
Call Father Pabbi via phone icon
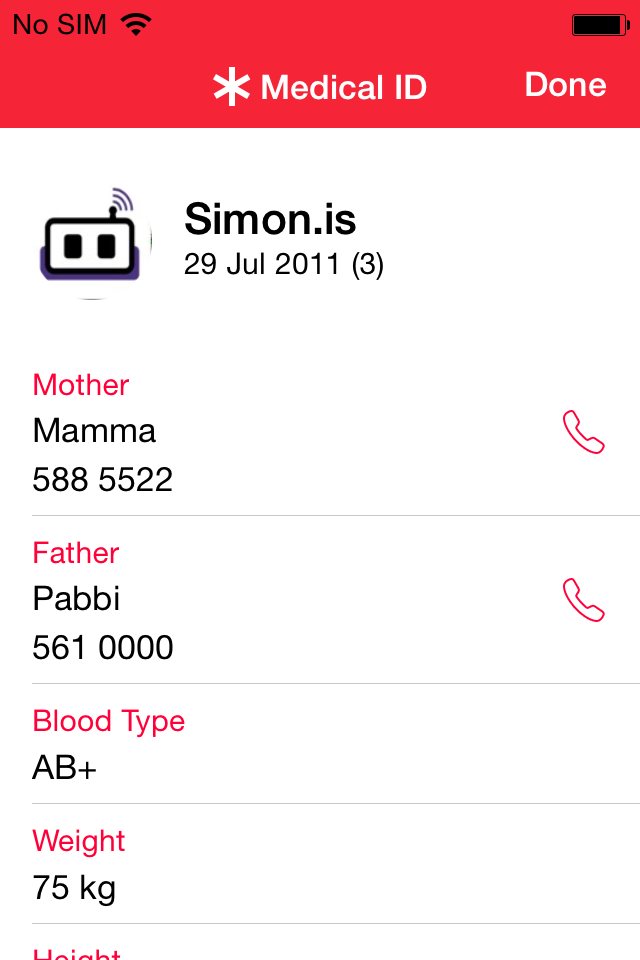584,600
